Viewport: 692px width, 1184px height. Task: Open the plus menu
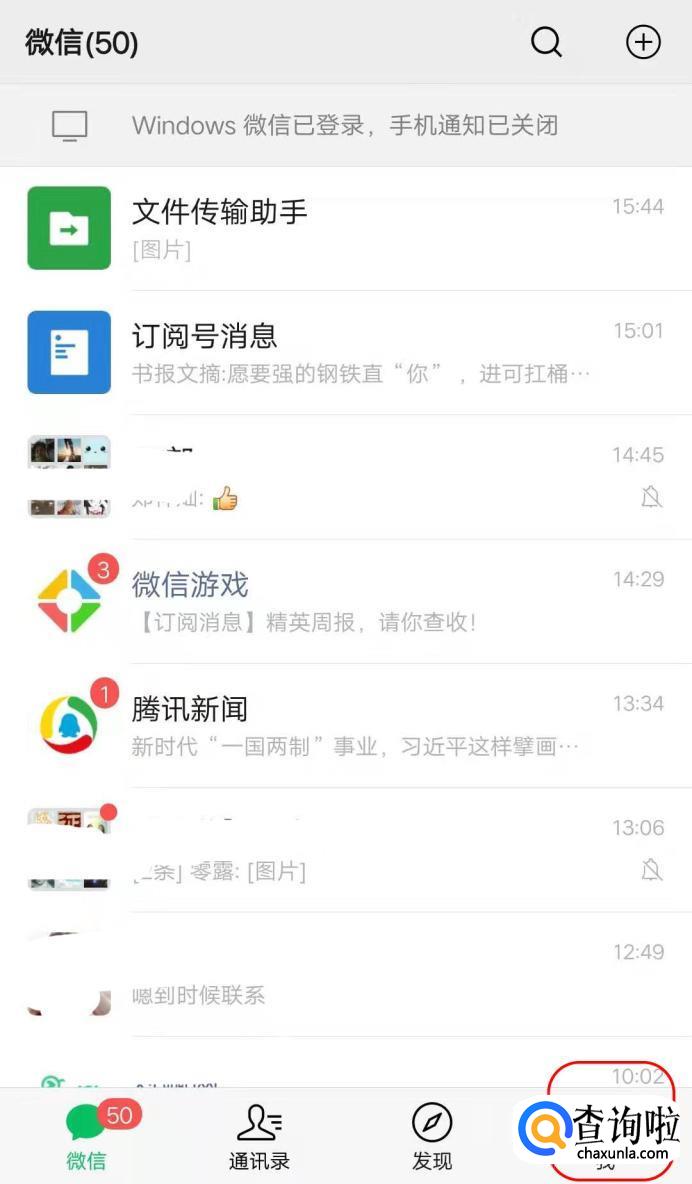click(x=643, y=42)
